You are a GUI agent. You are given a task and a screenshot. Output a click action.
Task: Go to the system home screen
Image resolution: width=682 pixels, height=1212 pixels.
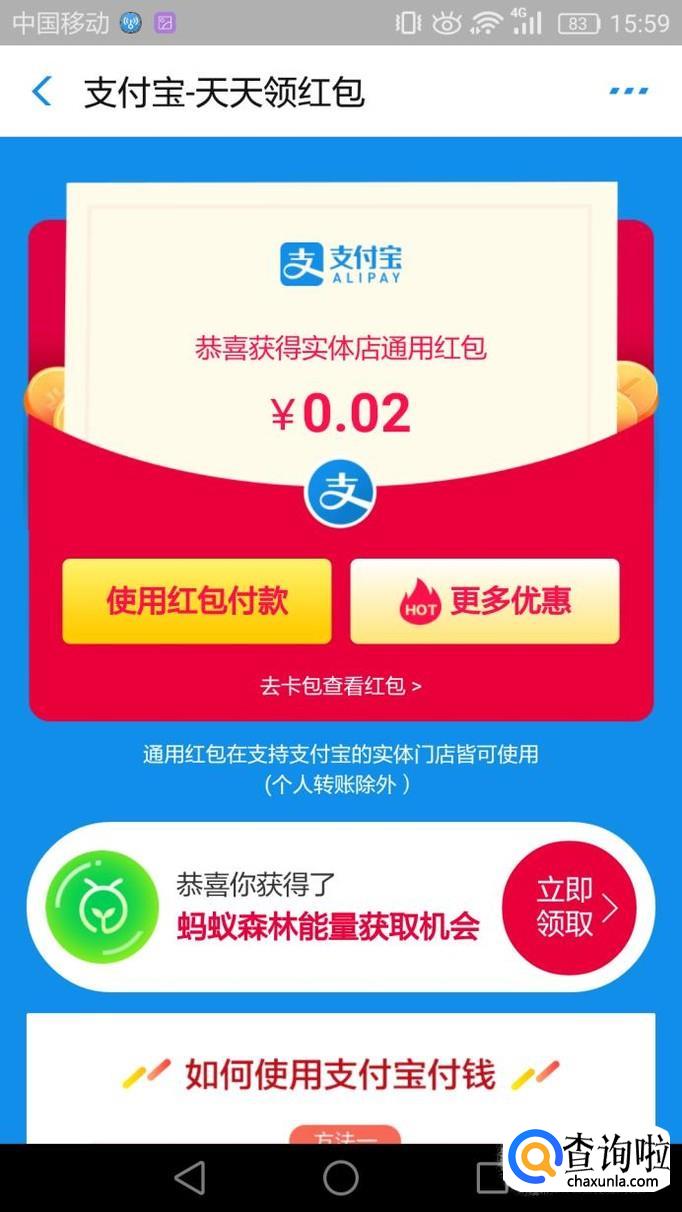[341, 1178]
